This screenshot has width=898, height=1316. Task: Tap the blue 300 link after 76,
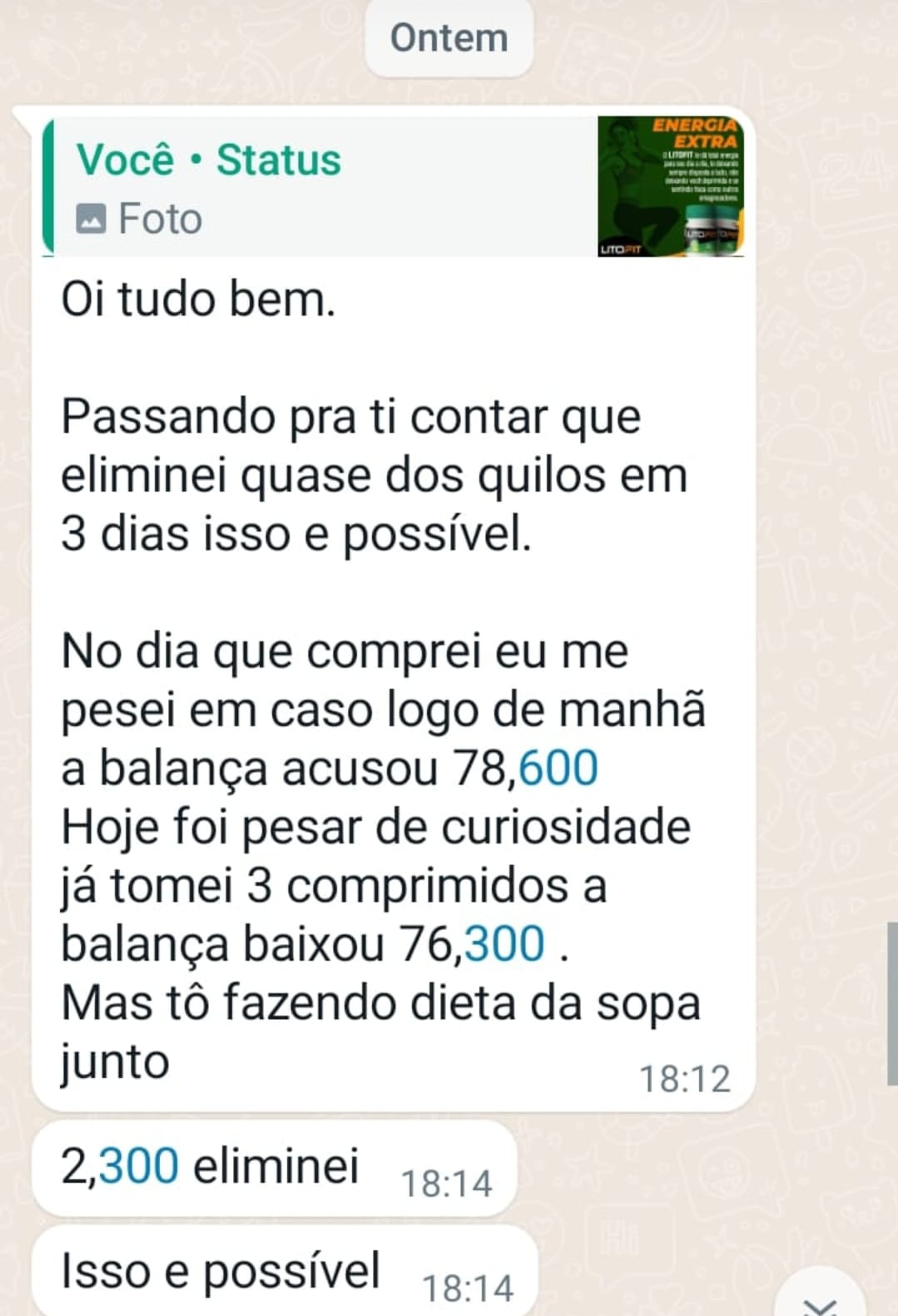click(504, 944)
